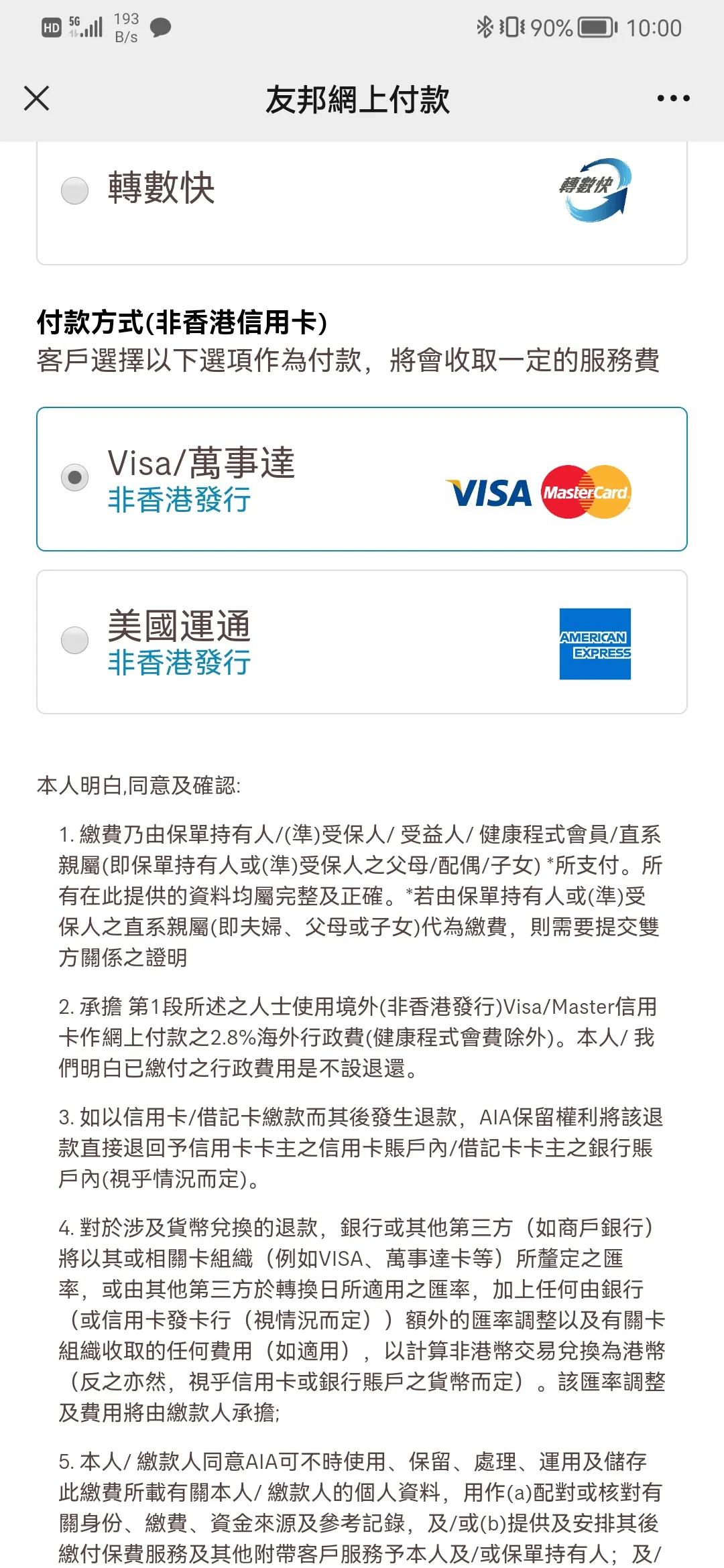Screen dimensions: 724x1568
Task: Select the 轉數快 payment radio button
Action: click(74, 192)
